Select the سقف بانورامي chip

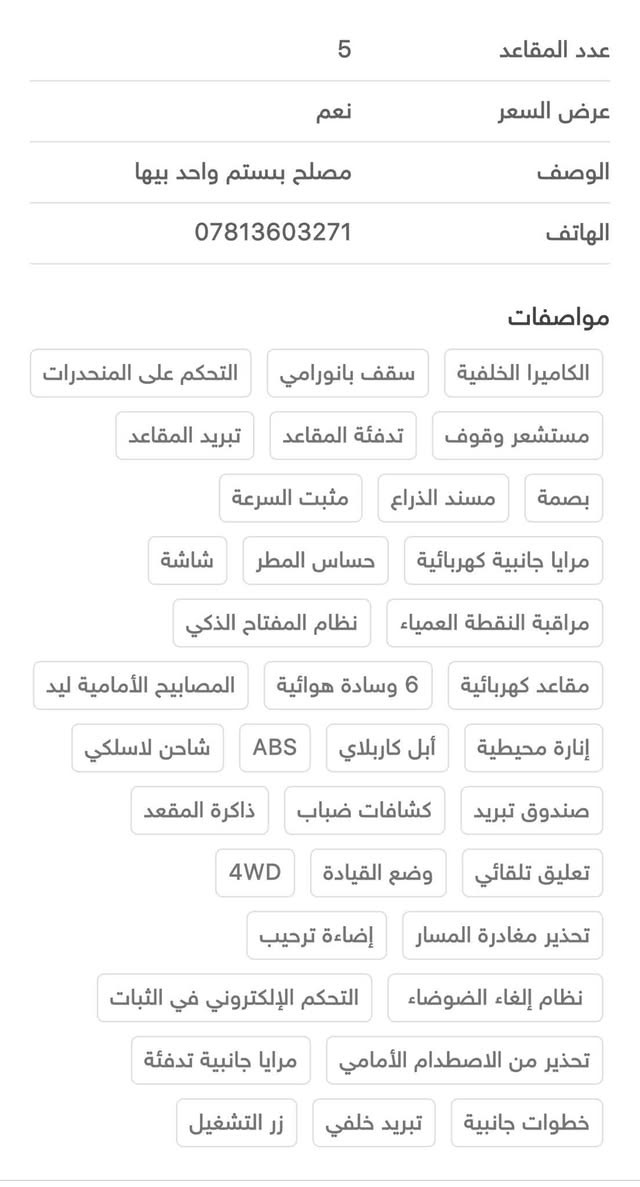coord(348,373)
